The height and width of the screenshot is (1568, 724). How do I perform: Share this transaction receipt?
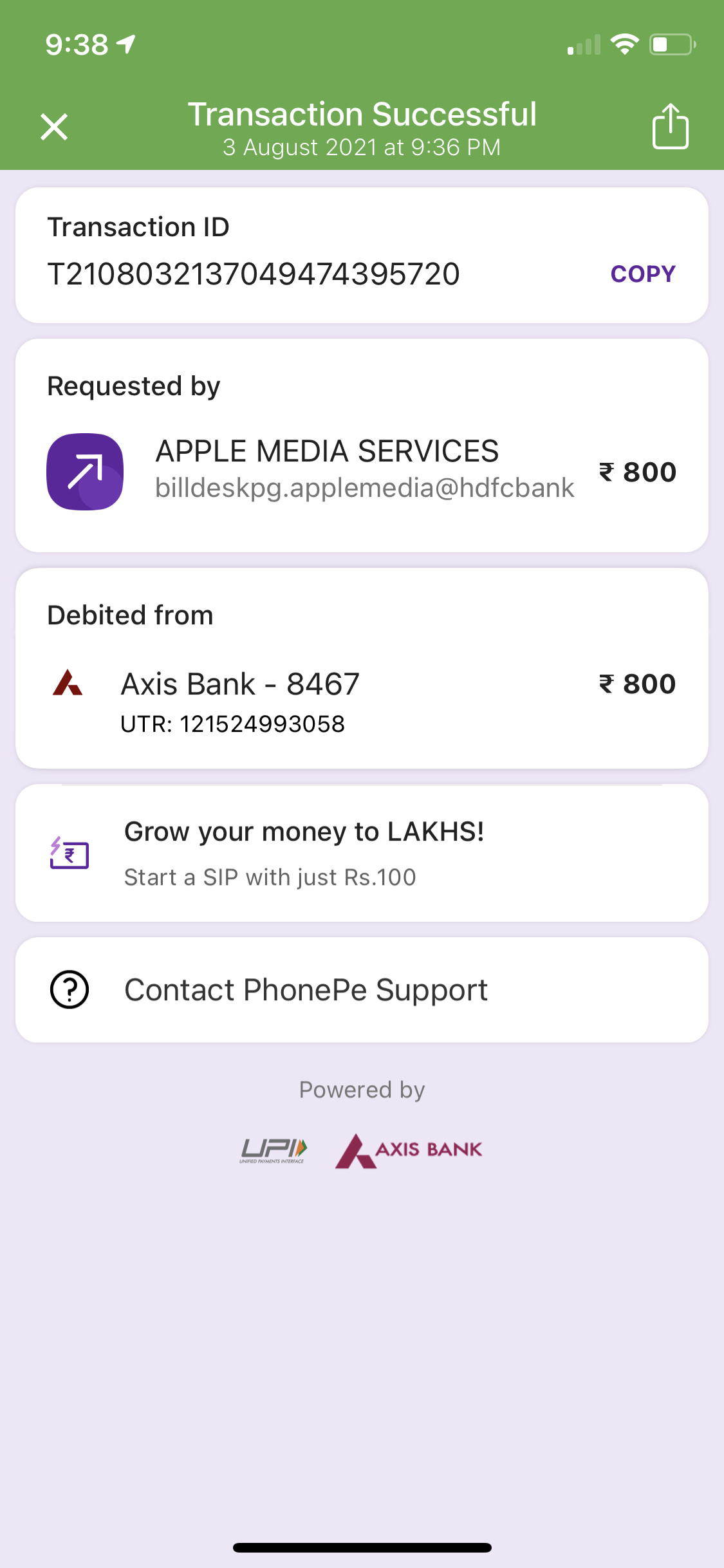pos(670,127)
